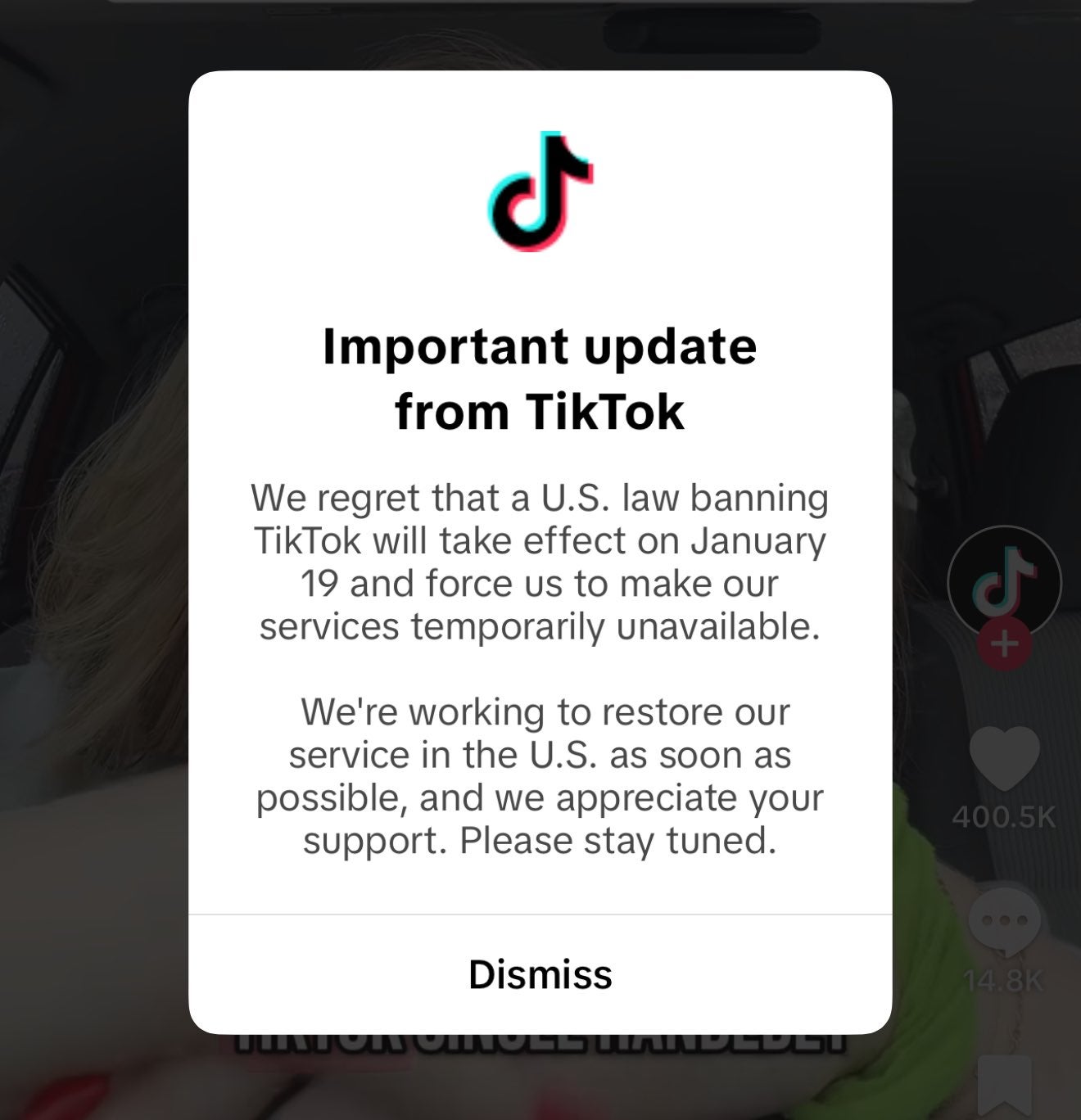Open the TikTok creator profile avatar
The height and width of the screenshot is (1120, 1081).
[x=1004, y=581]
